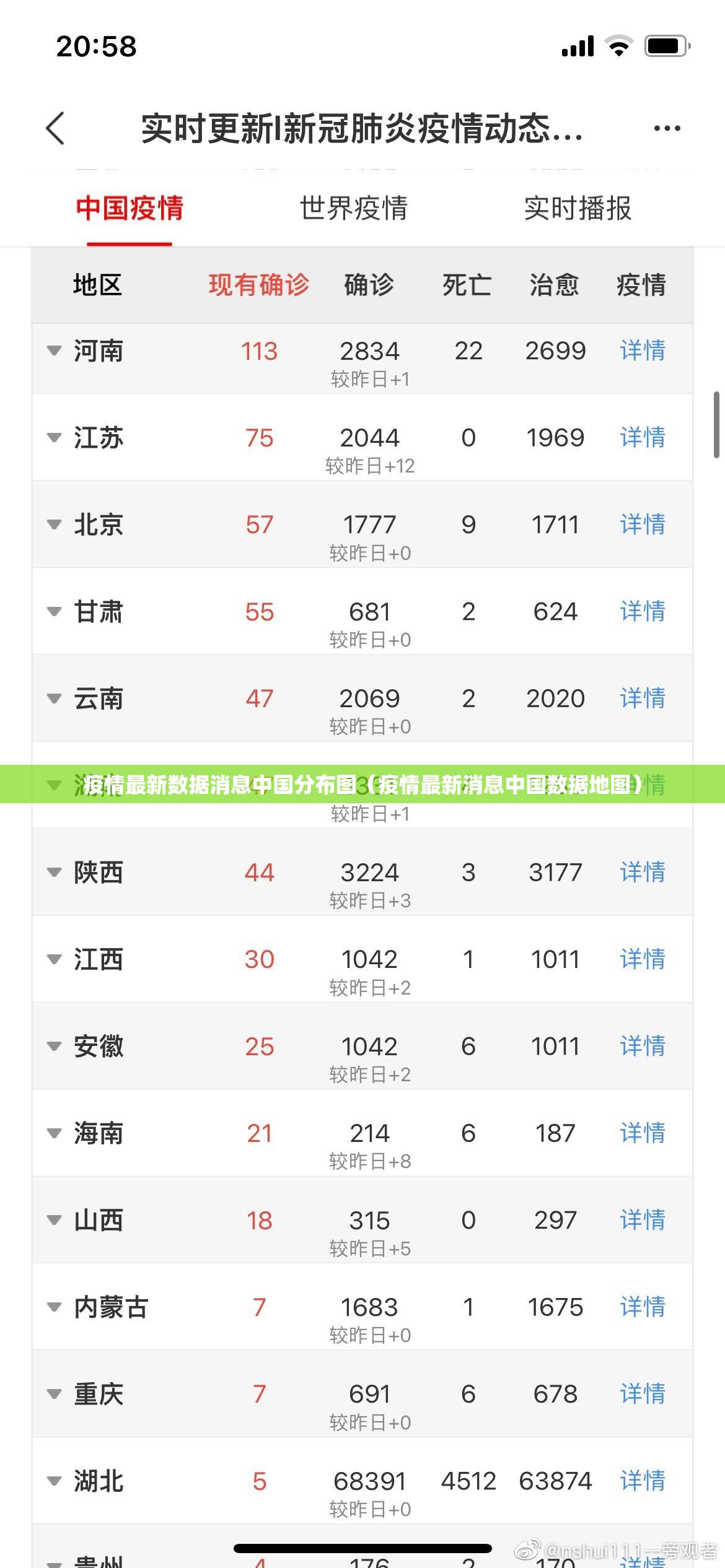Go back using the top-left arrow
This screenshot has height=1568, width=725.
pyautogui.click(x=55, y=128)
